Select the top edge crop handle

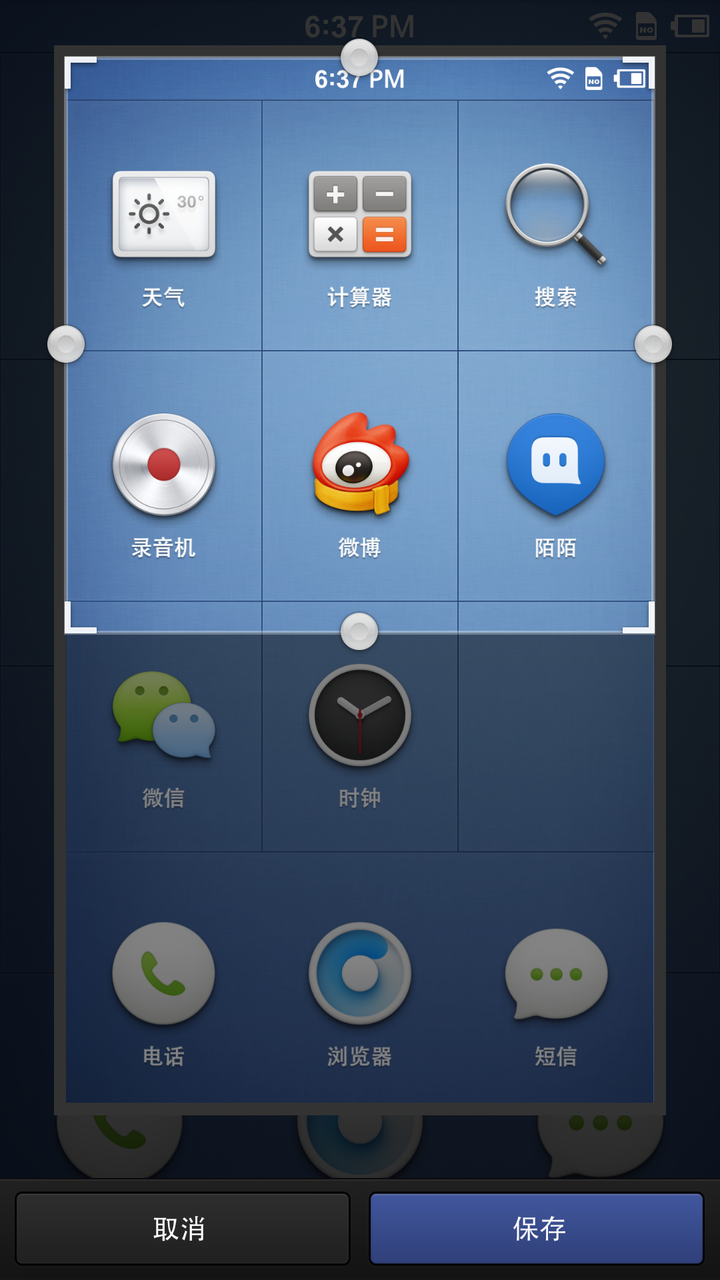tap(359, 57)
